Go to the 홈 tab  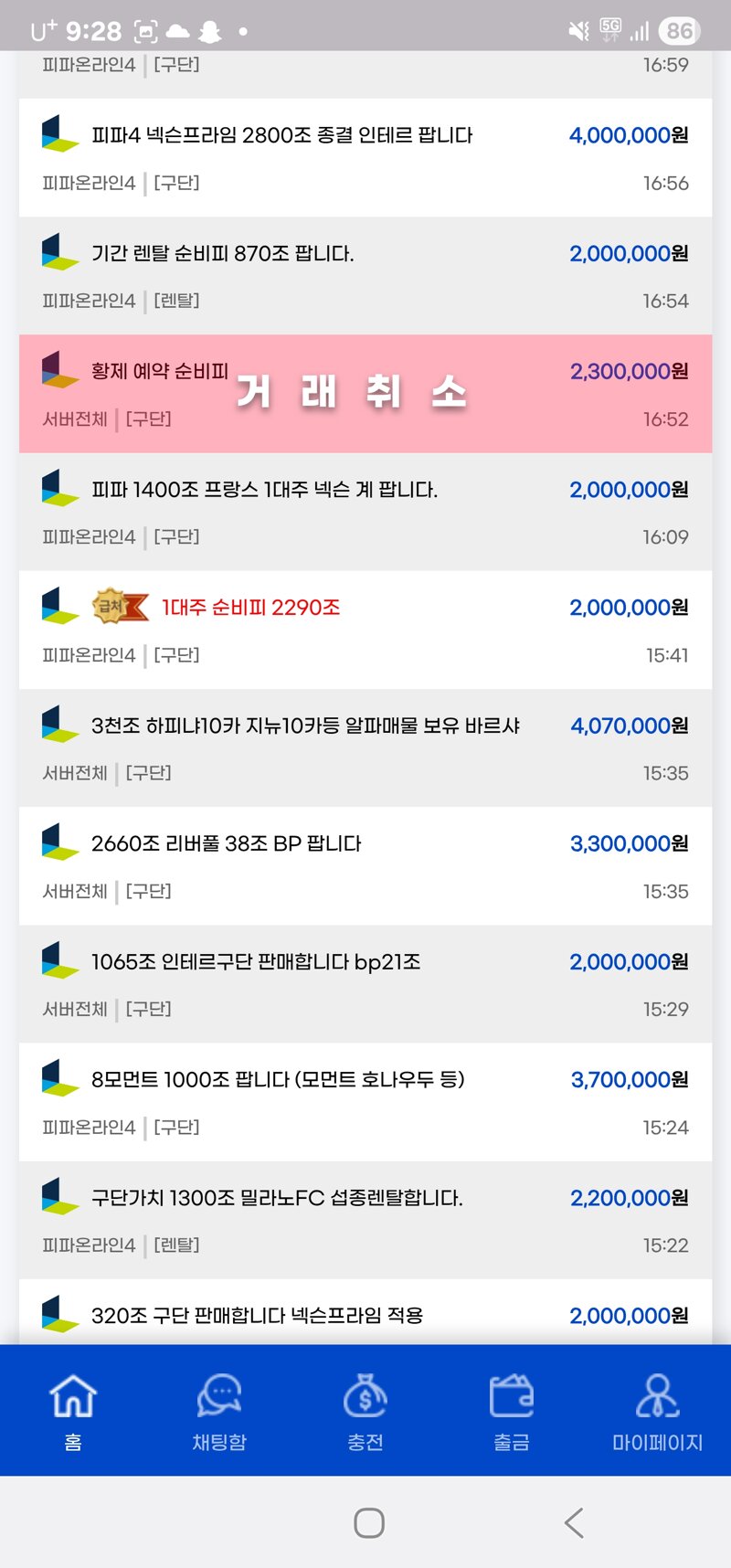pyautogui.click(x=73, y=1411)
